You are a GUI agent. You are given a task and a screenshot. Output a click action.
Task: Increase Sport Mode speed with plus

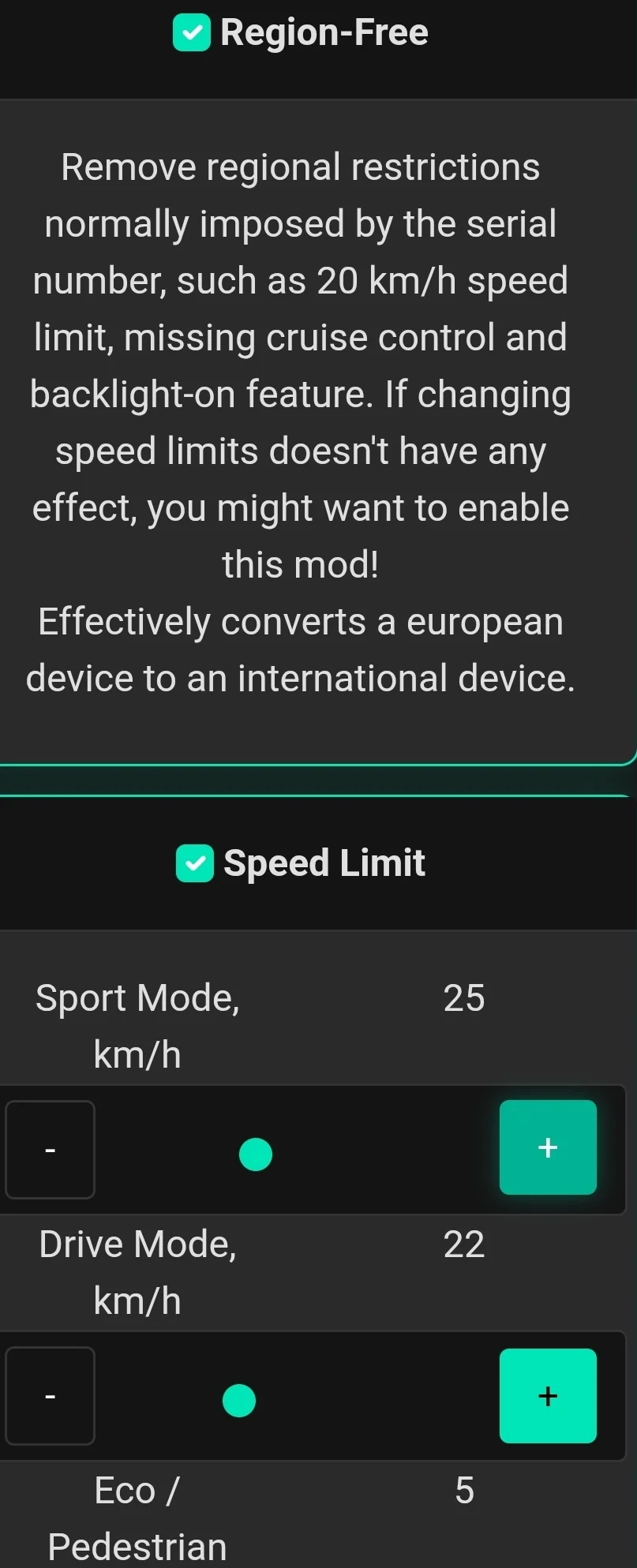548,1147
